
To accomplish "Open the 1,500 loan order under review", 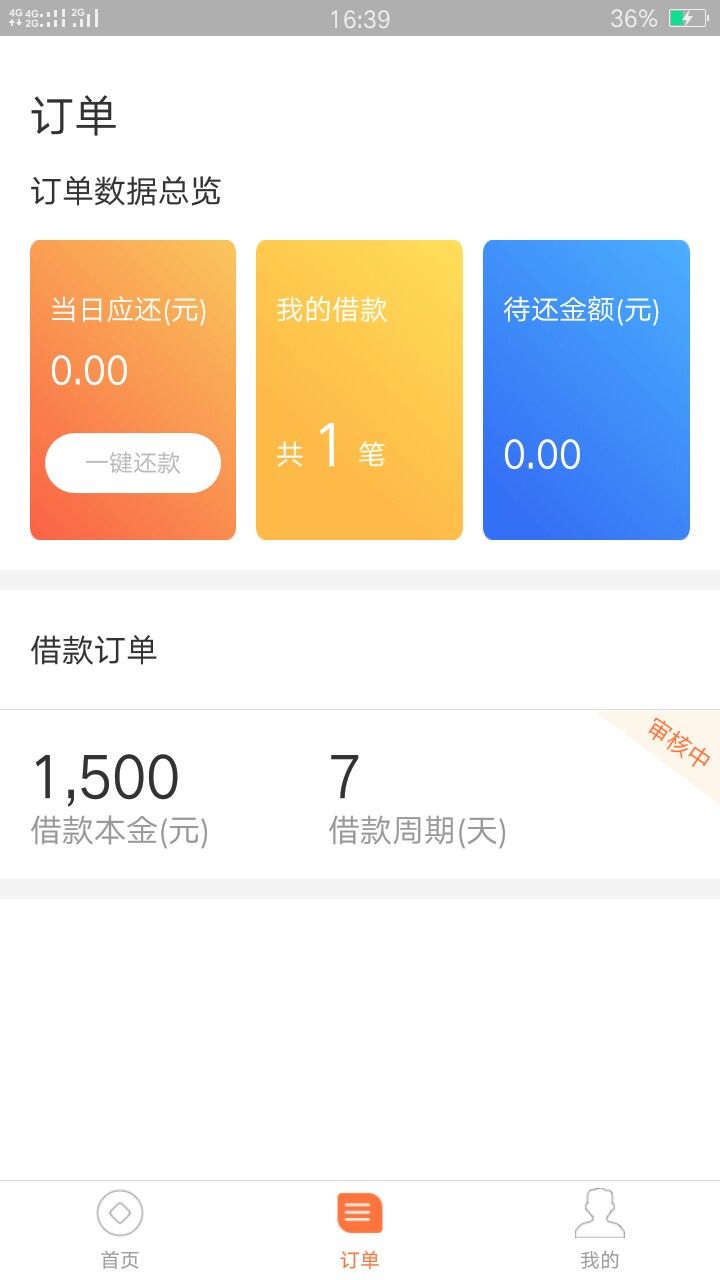I will pyautogui.click(x=360, y=795).
